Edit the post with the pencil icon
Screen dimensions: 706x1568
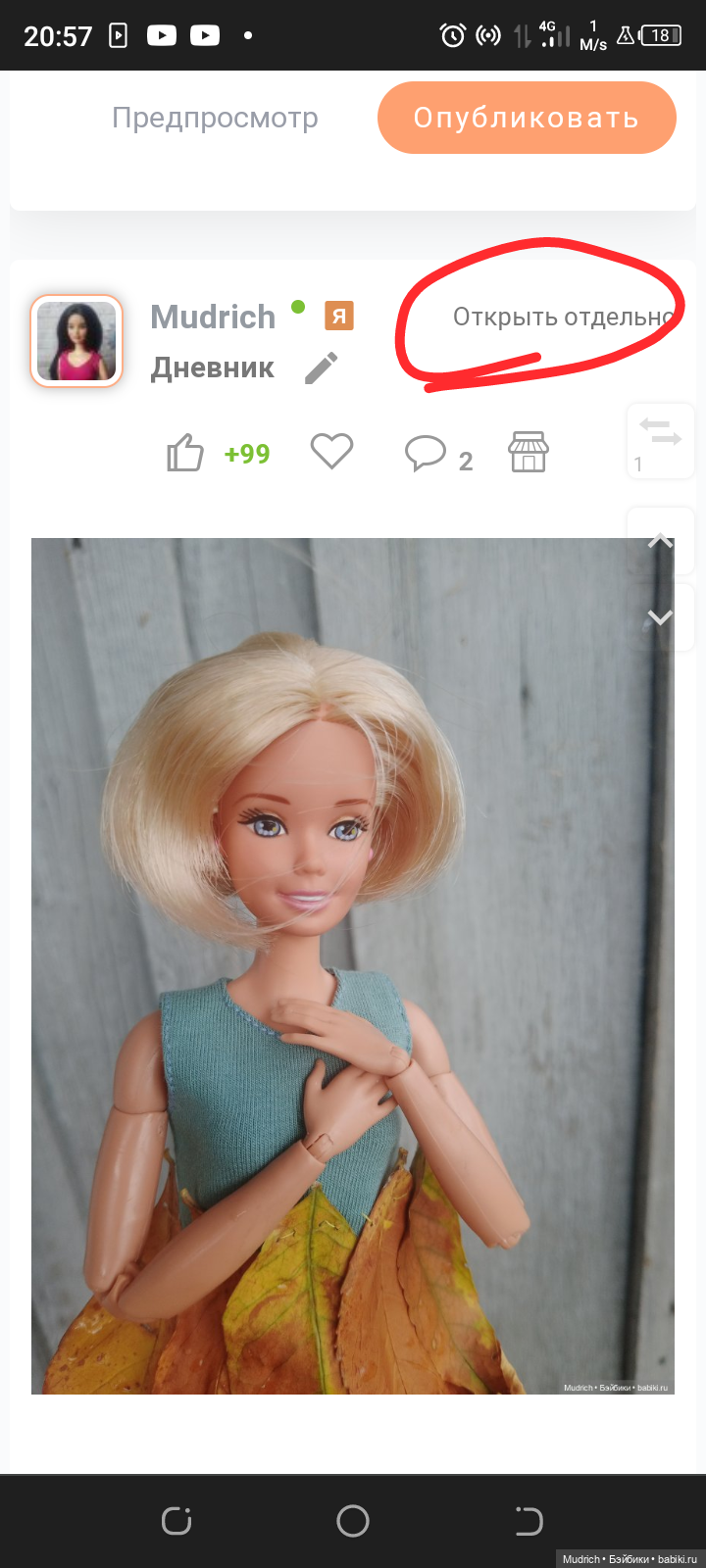coord(322,368)
